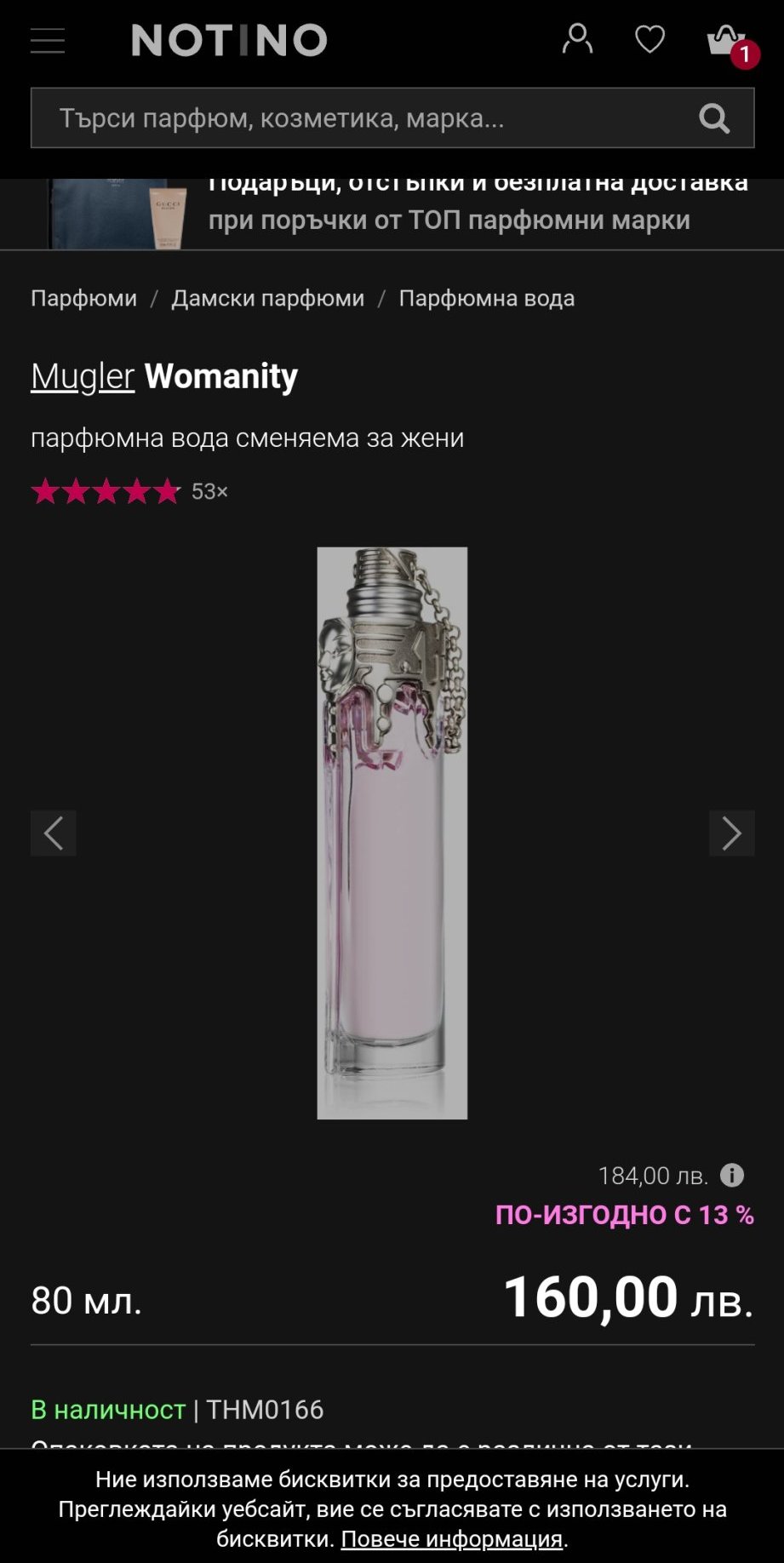Show next product image
Screen dimensions: 784x1563
point(731,833)
